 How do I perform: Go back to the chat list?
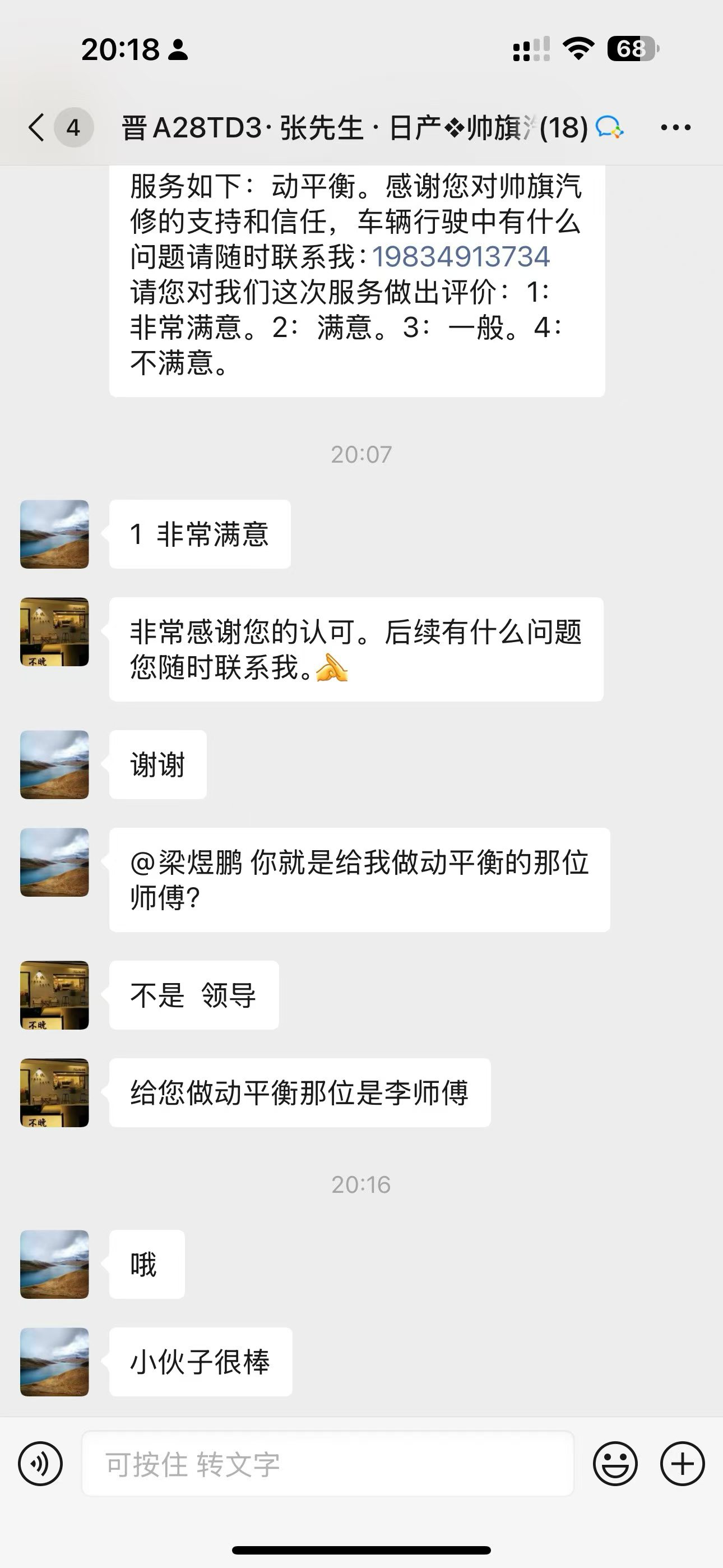pyautogui.click(x=36, y=128)
